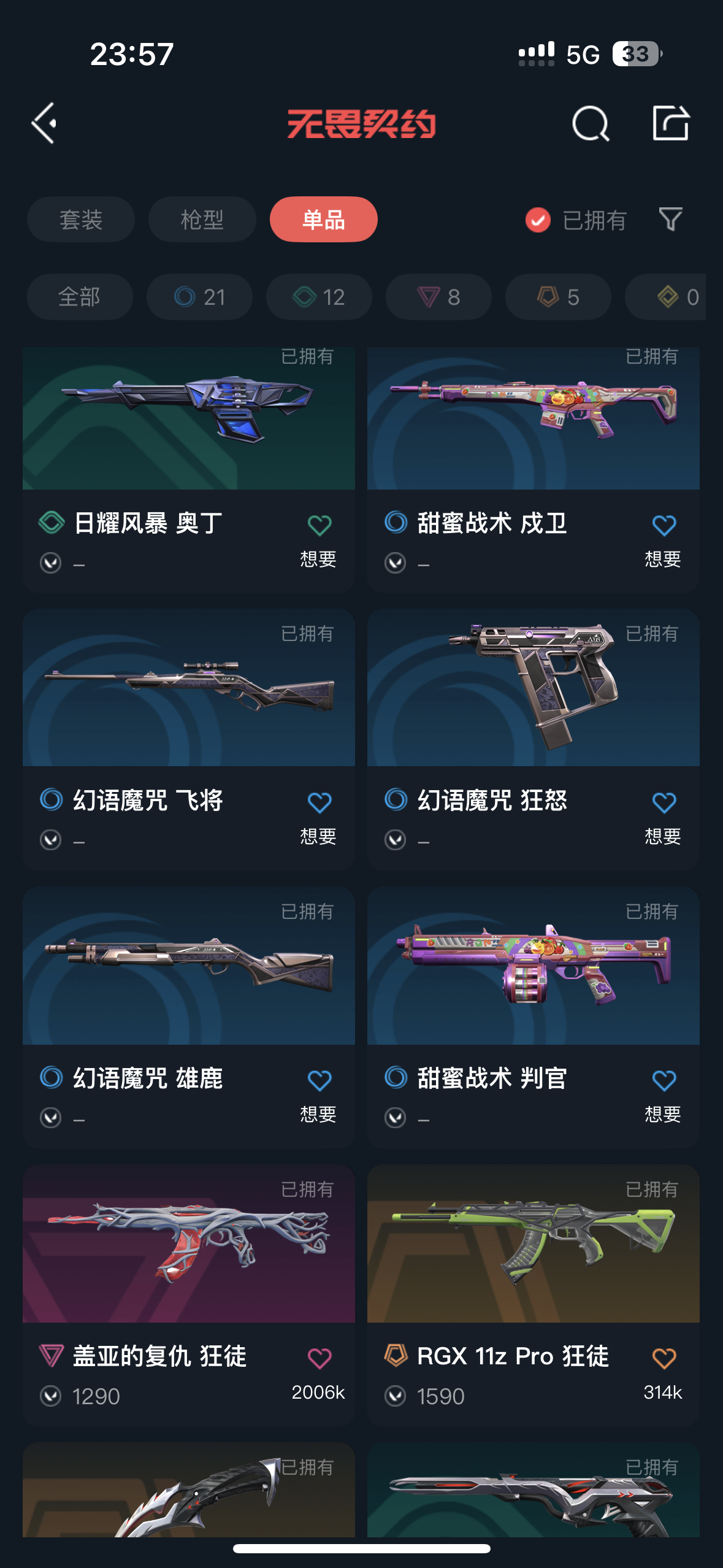Viewport: 723px width, 1568px height.
Task: Tap the heart on 幻语魔咒 狂怒
Action: tap(664, 803)
